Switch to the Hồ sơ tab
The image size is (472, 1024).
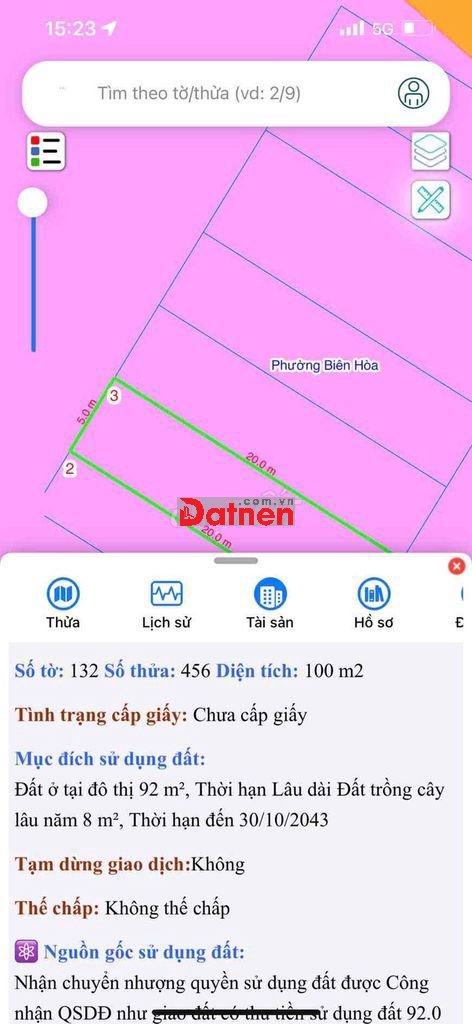point(373,604)
